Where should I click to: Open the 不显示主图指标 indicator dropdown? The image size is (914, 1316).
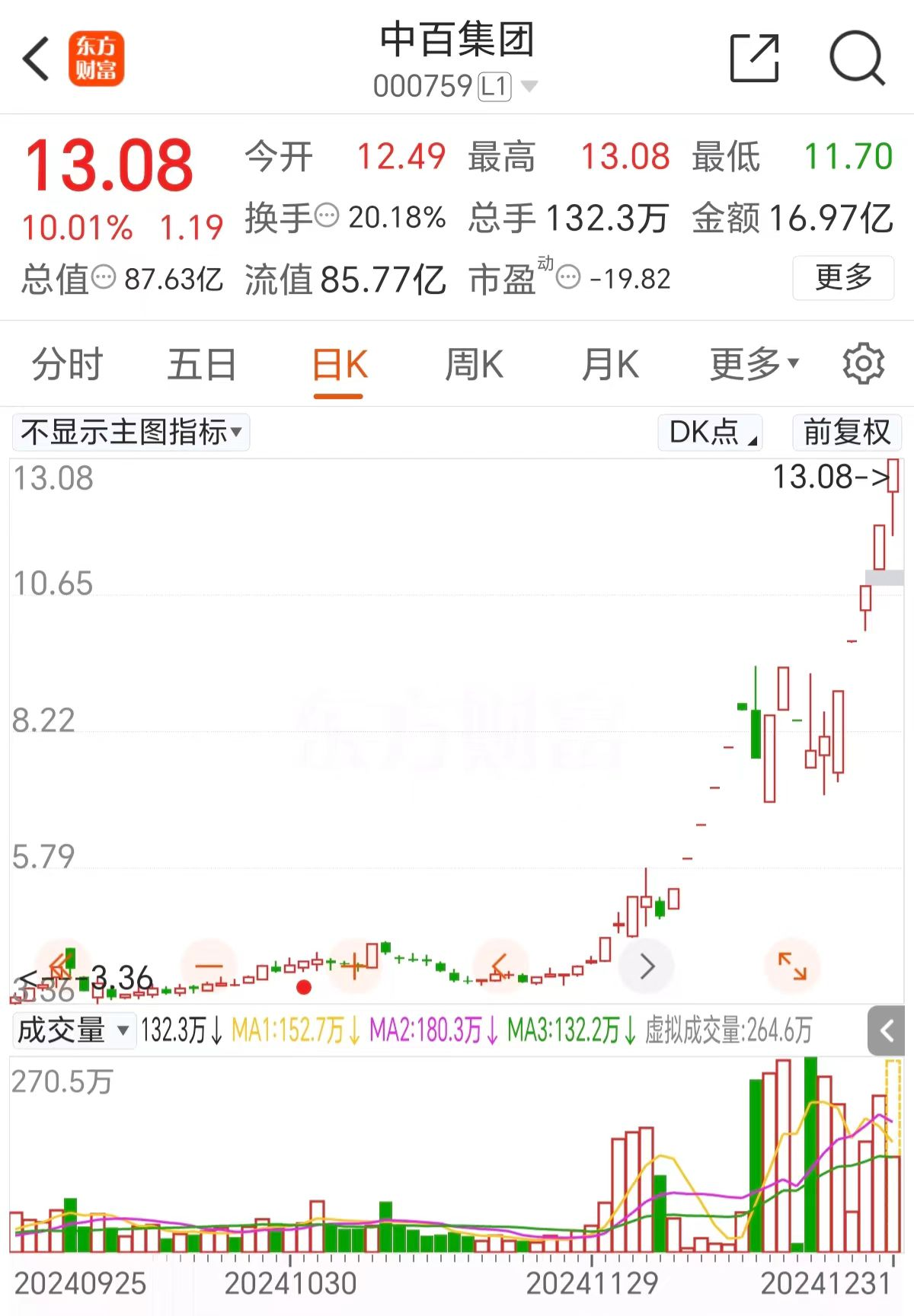131,433
